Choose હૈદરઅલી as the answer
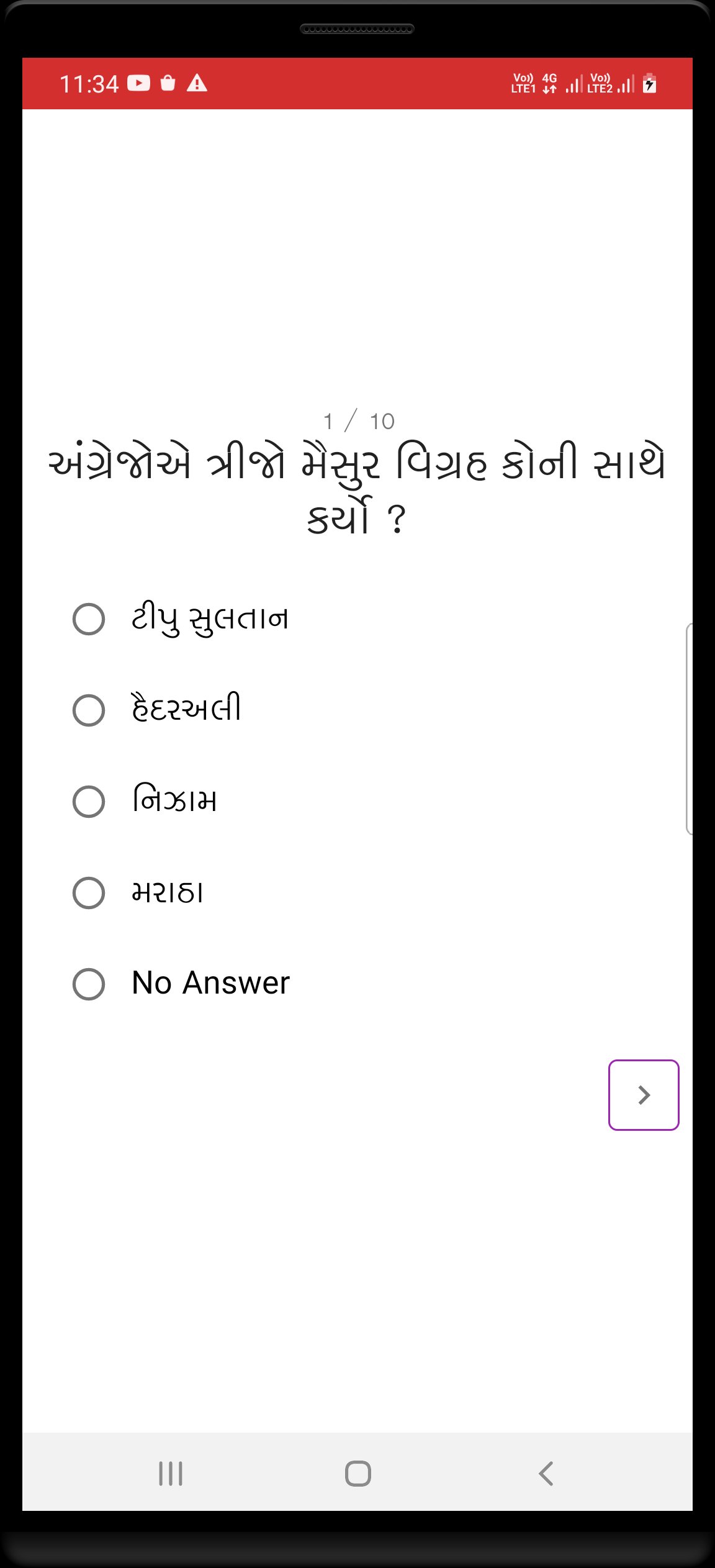This screenshot has width=715, height=1568. [x=89, y=710]
